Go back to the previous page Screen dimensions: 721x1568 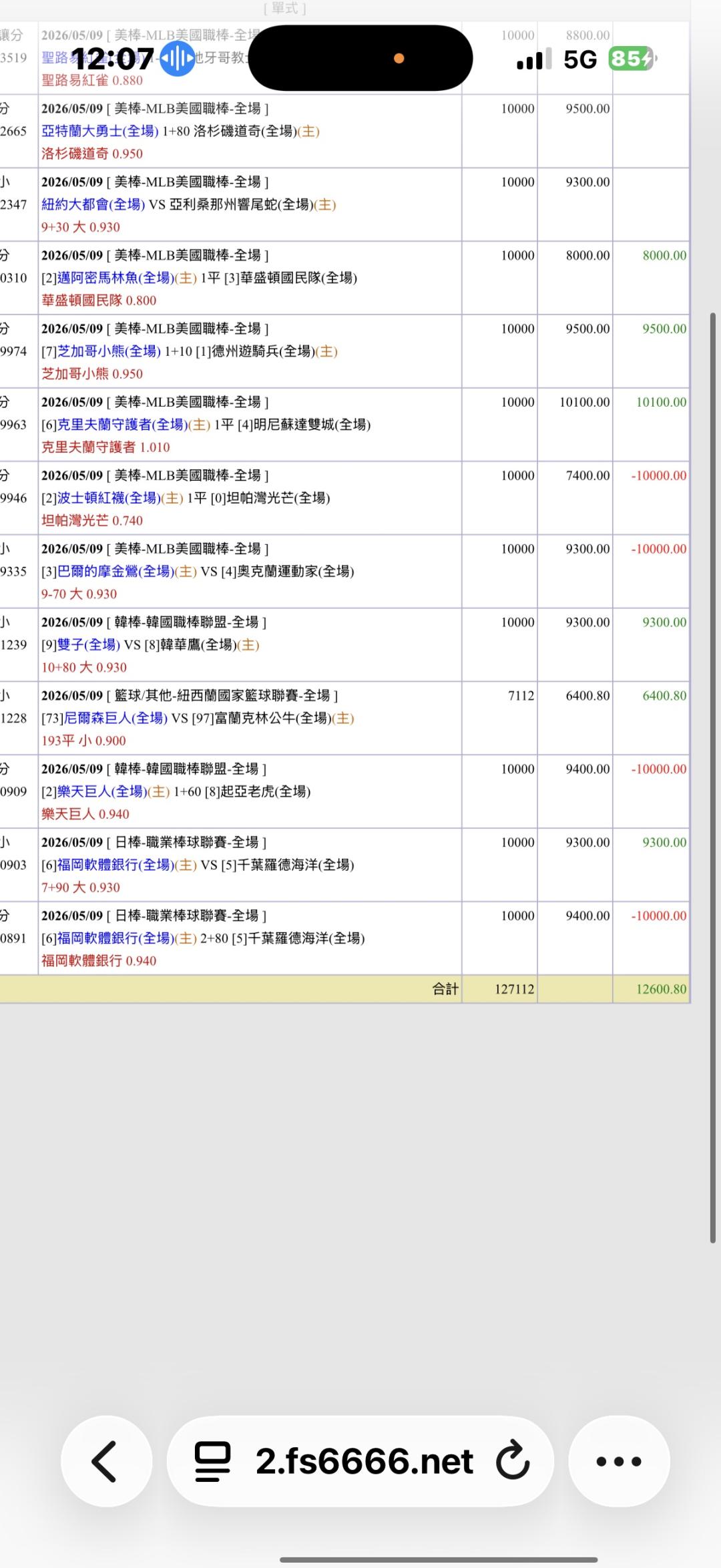pyautogui.click(x=105, y=1461)
